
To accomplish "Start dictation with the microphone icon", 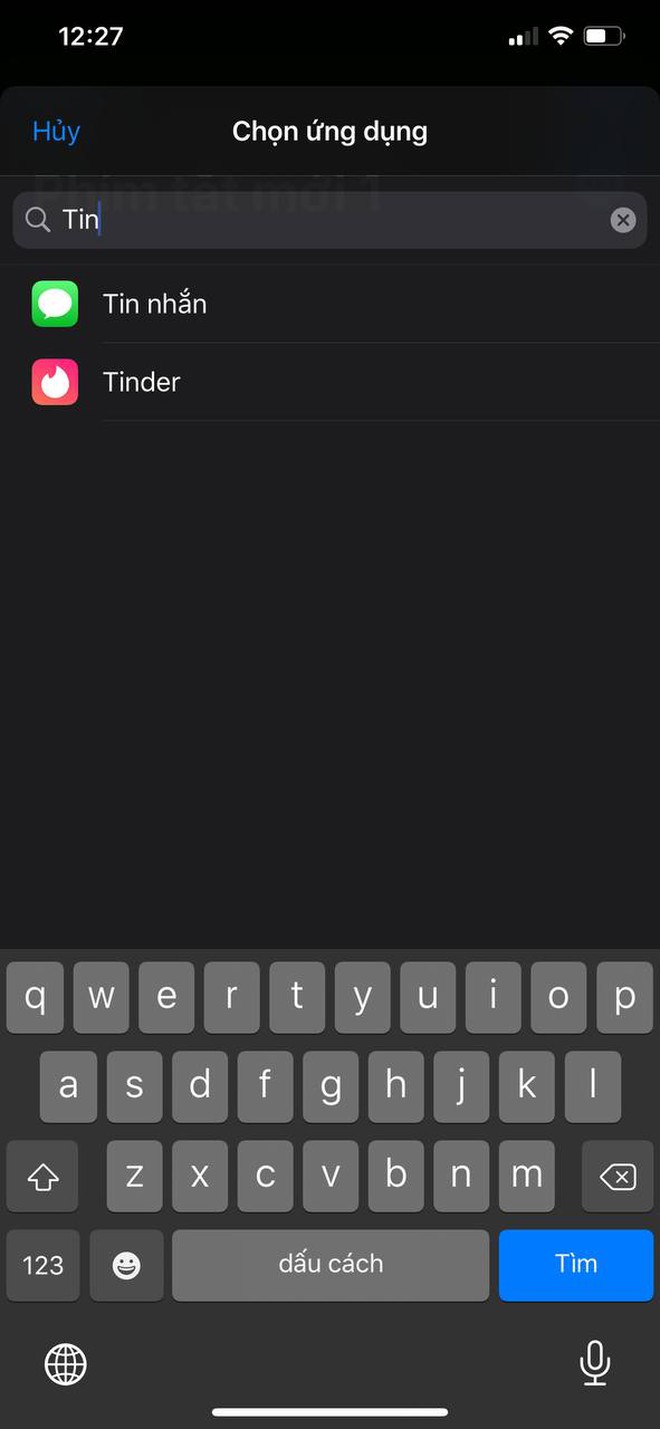I will pyautogui.click(x=595, y=1362).
